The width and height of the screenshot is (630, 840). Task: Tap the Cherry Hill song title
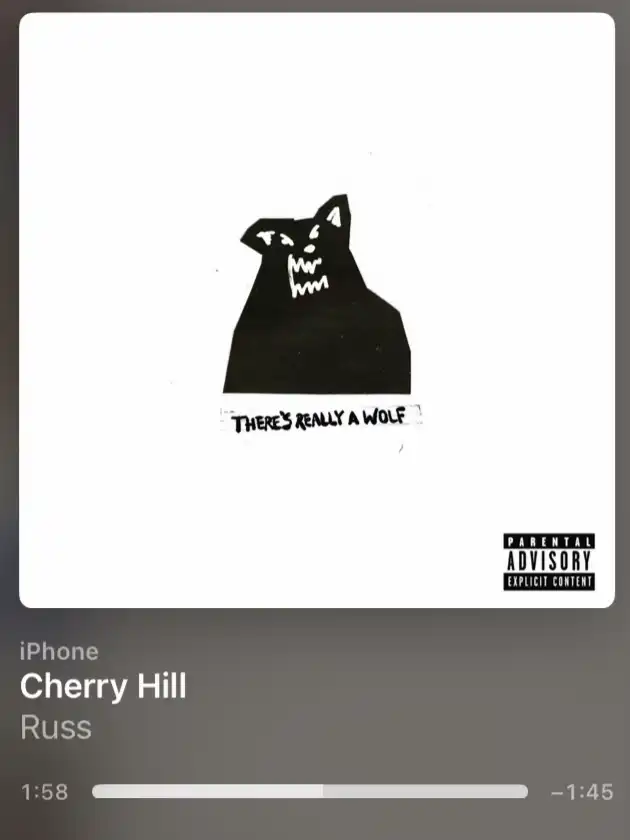click(103, 686)
